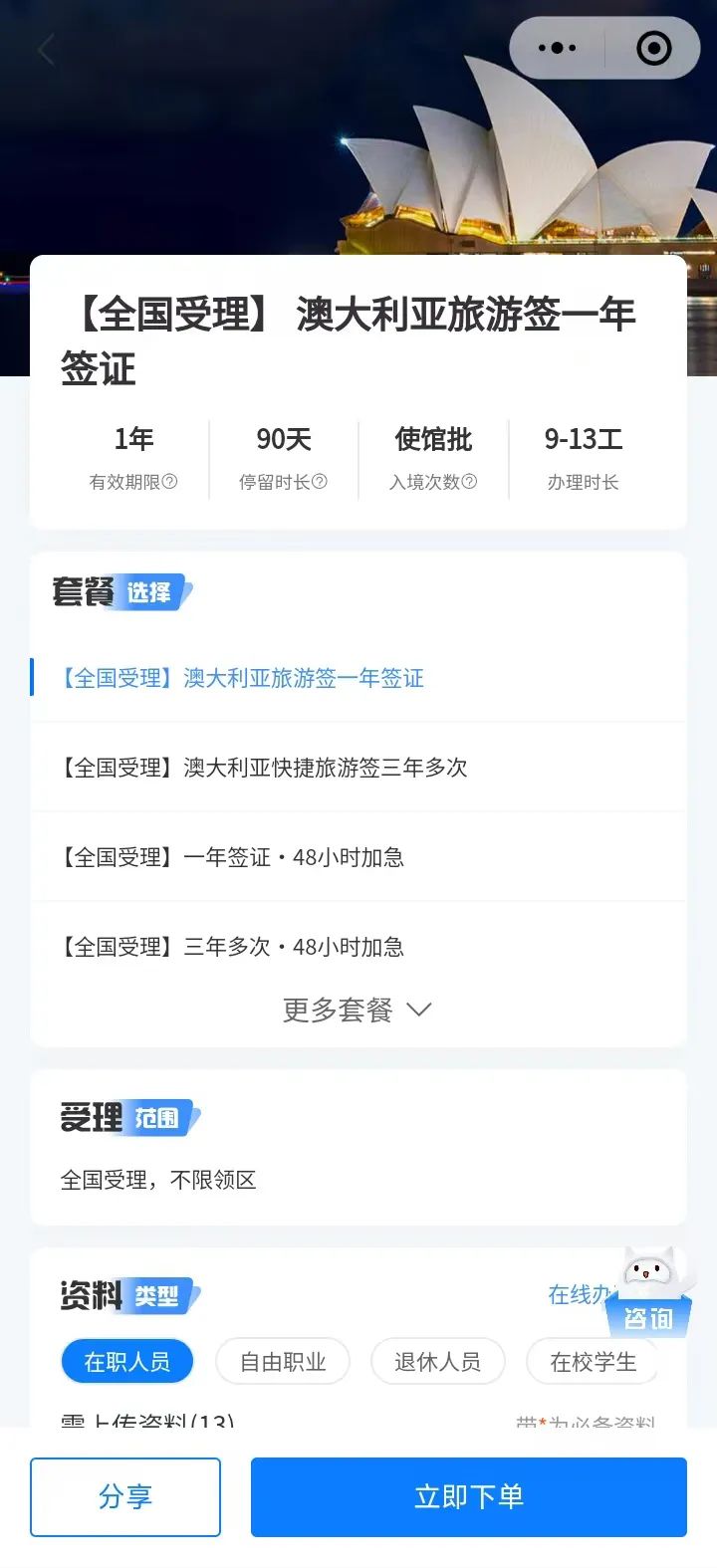Viewport: 717px width, 1568px height.
Task: Choose 一年签证·48小时加急 package
Action: pyautogui.click(x=233, y=857)
